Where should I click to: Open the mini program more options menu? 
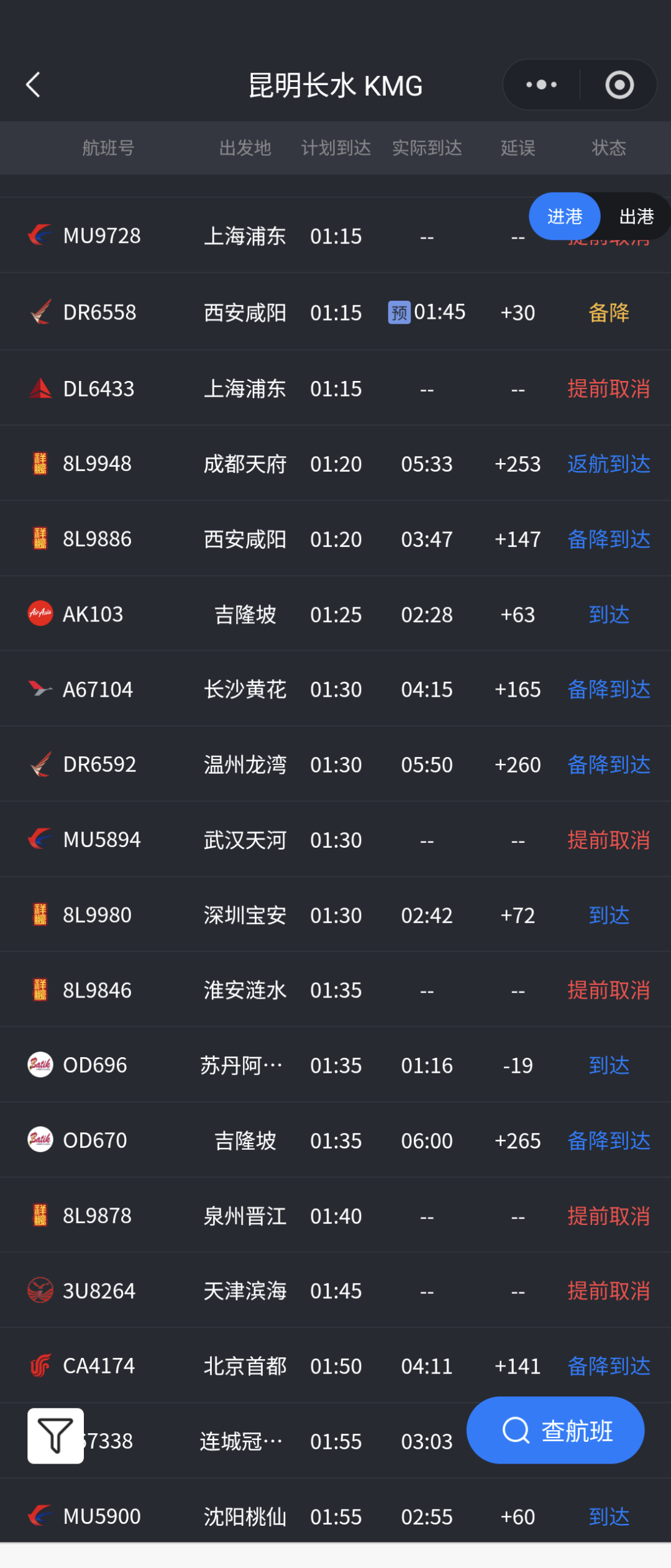click(541, 85)
